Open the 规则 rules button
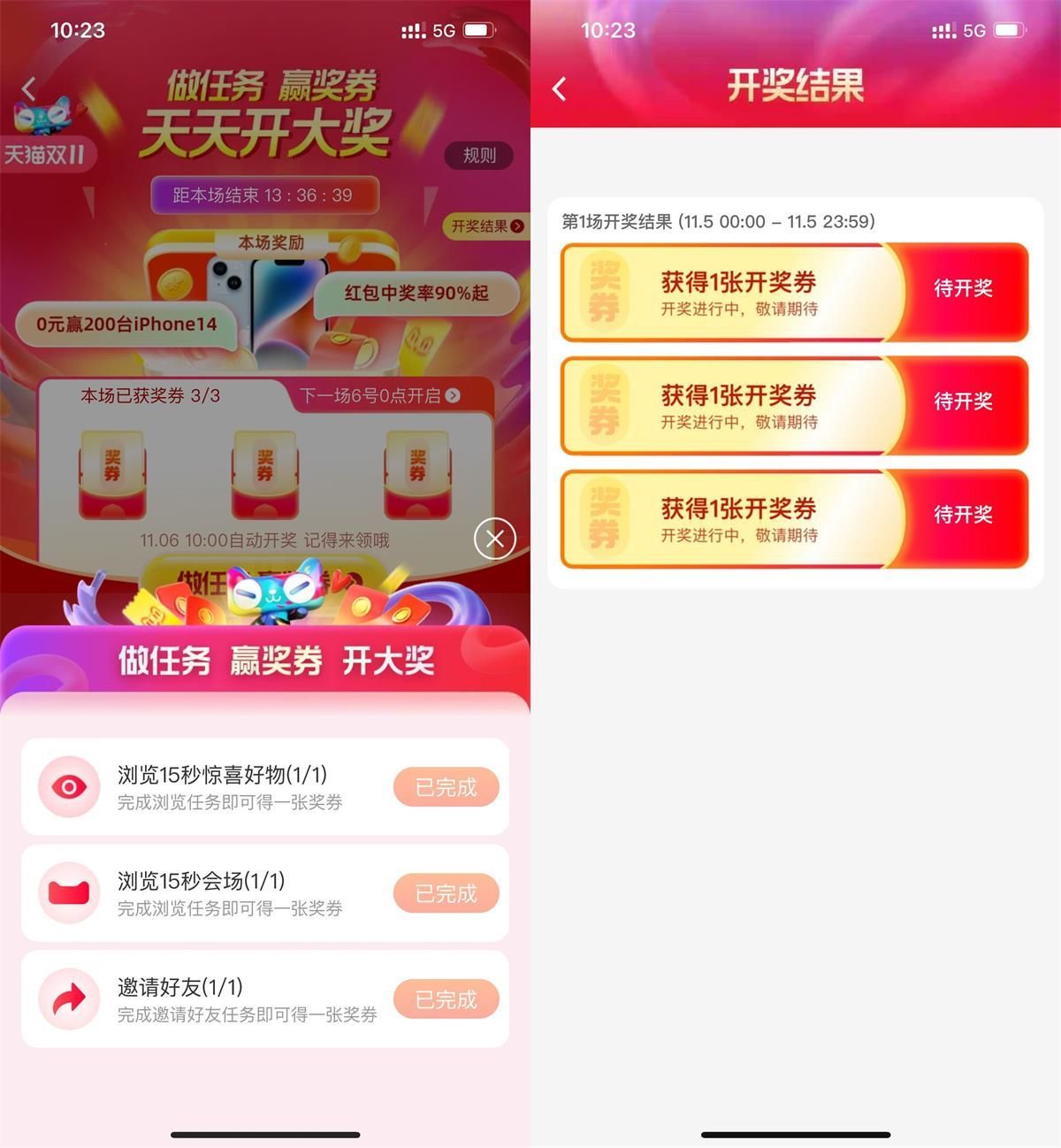The width and height of the screenshot is (1061, 1148). coord(479,156)
